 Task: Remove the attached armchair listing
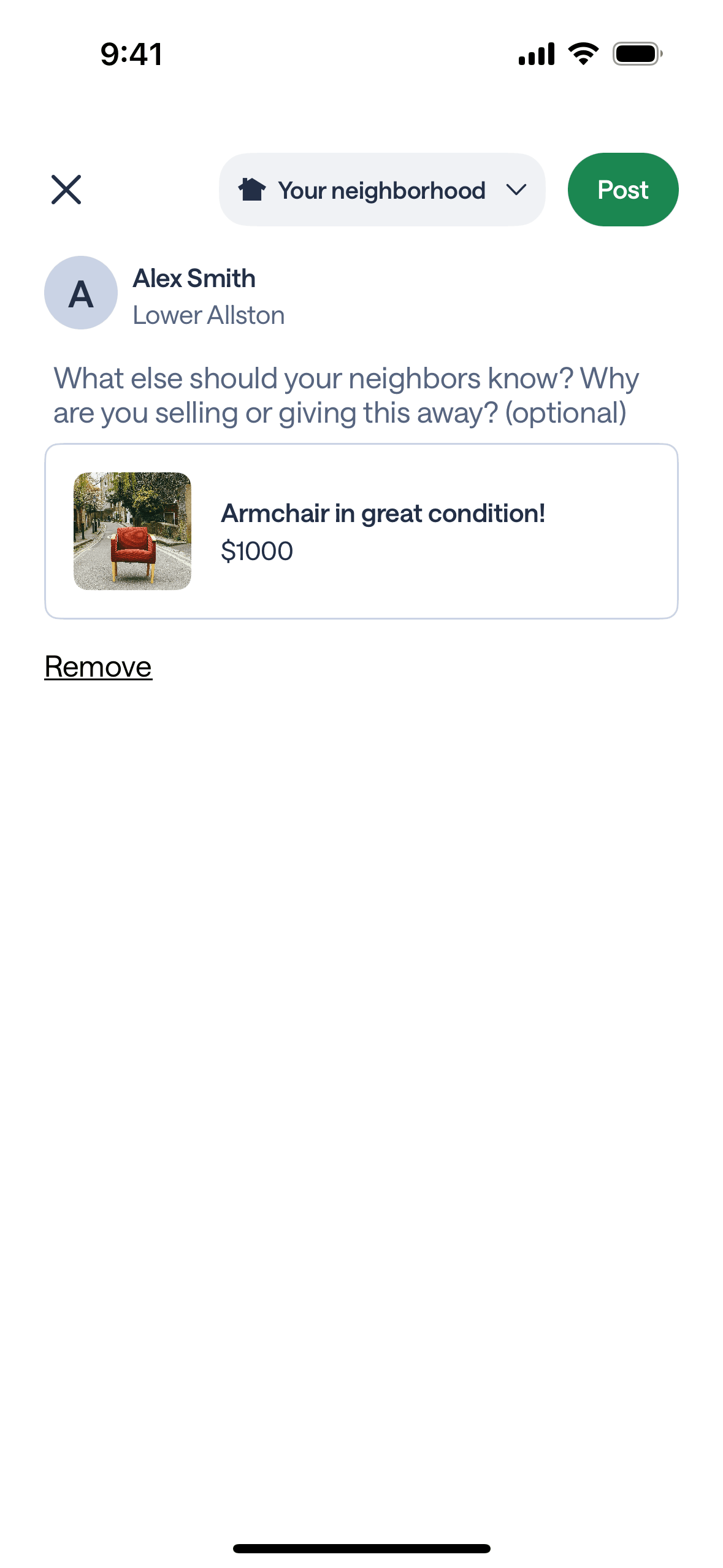tap(98, 667)
